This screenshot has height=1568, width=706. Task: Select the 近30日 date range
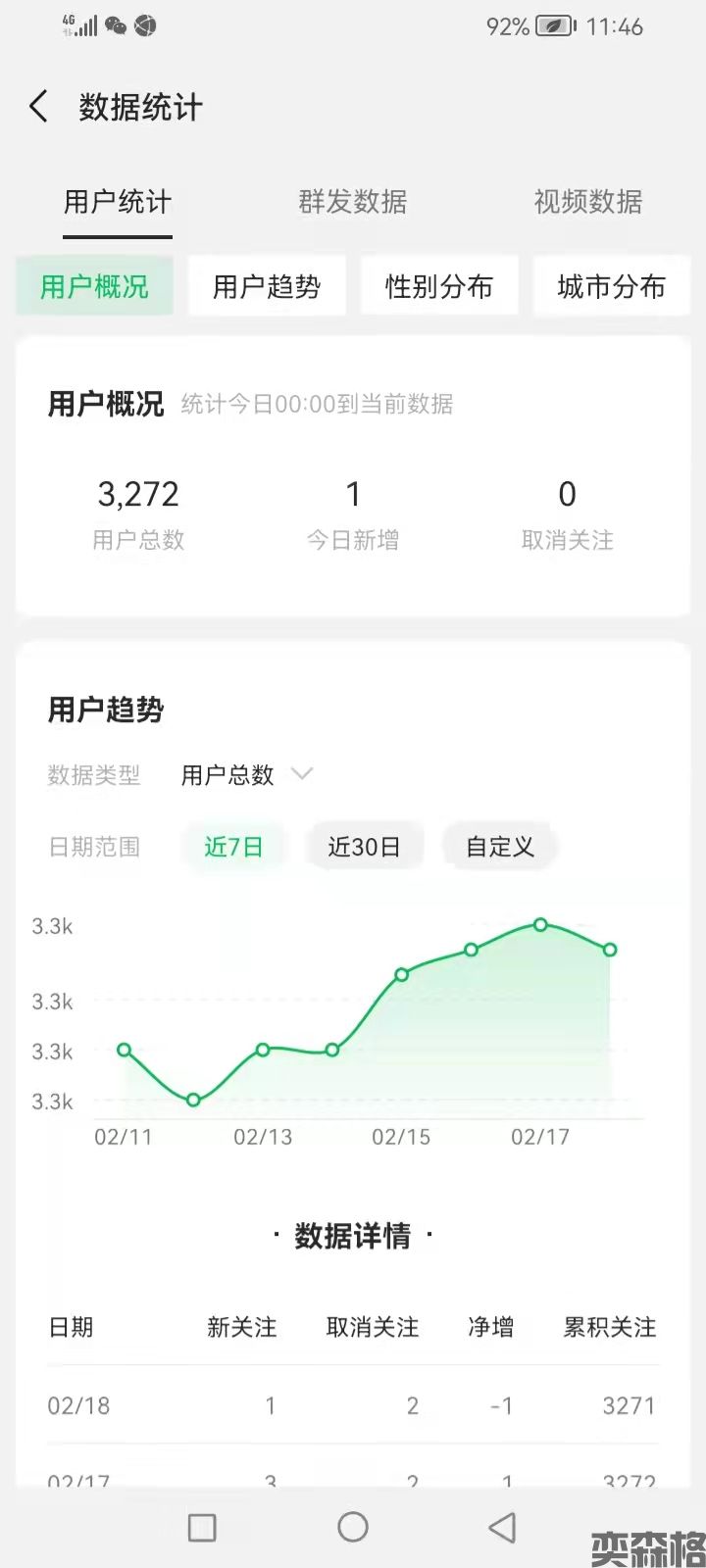point(364,846)
